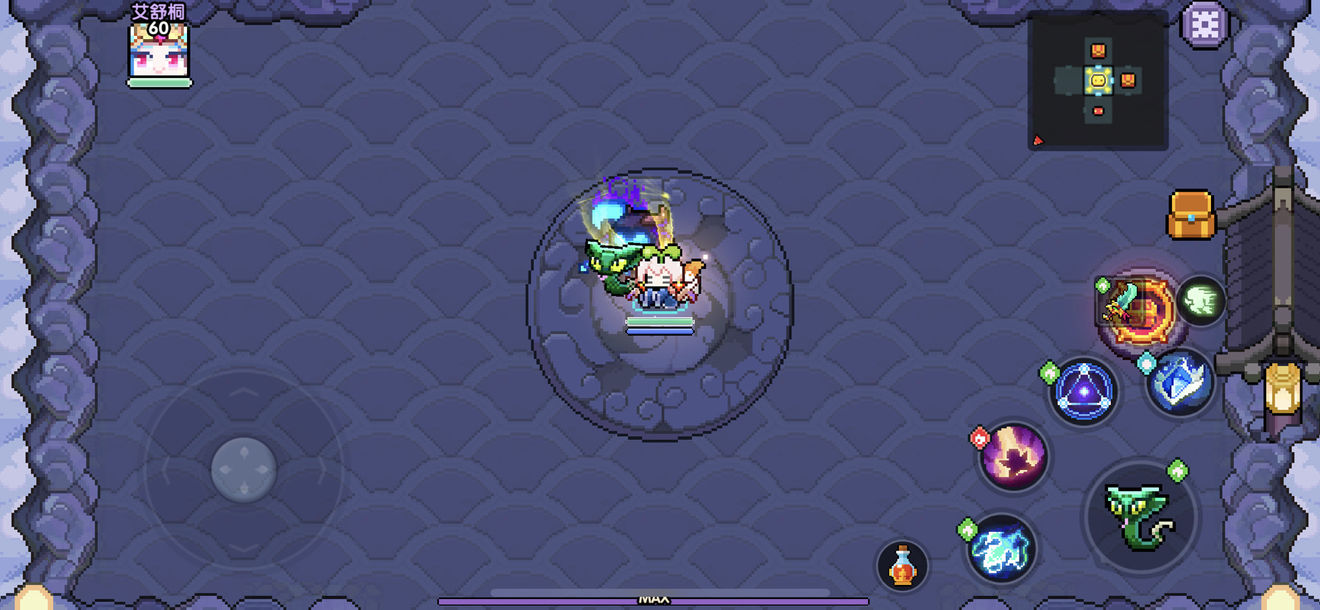Activate the triangle rune skill
The image size is (1320, 610).
(x=1083, y=390)
